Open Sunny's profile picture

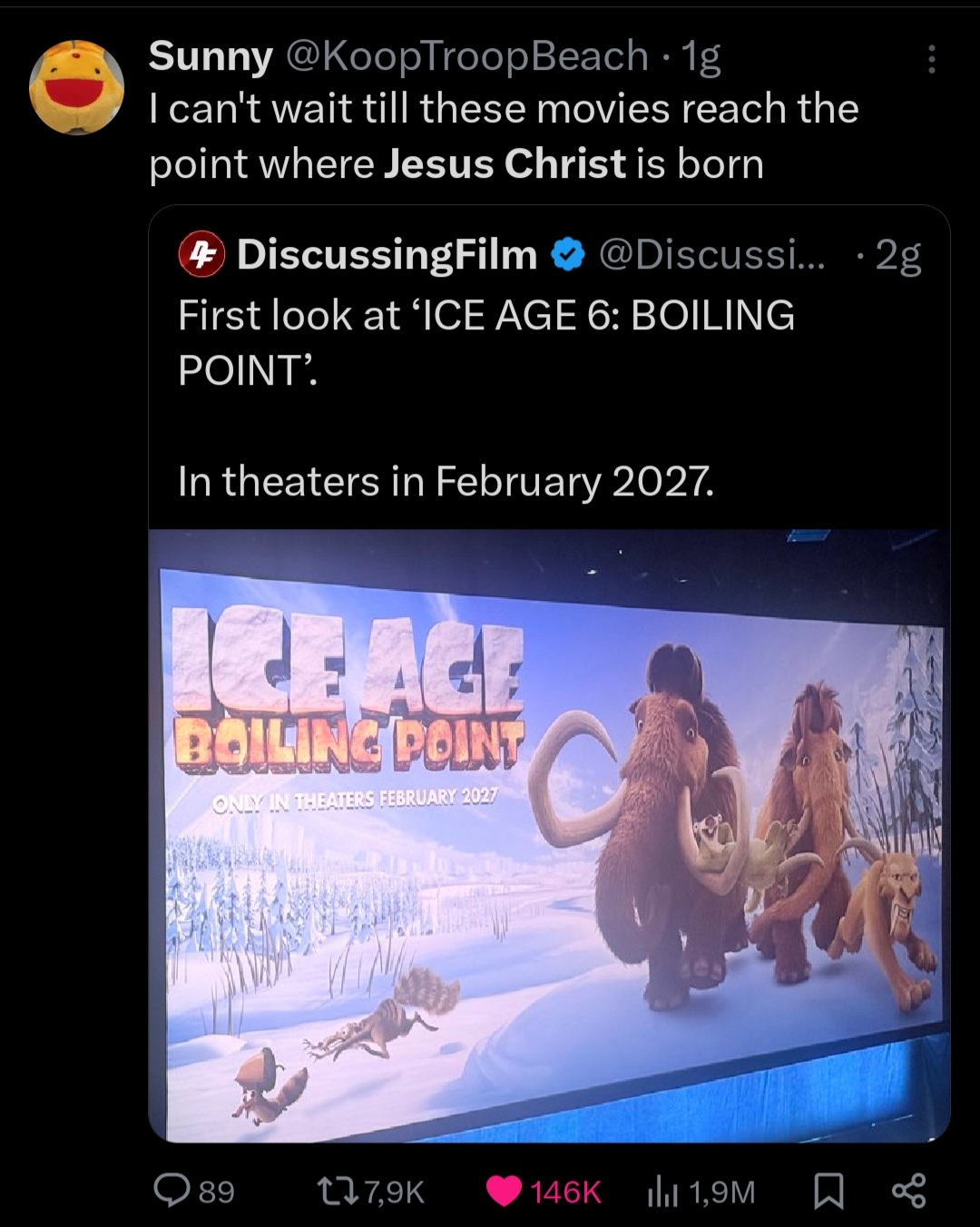coord(77,88)
